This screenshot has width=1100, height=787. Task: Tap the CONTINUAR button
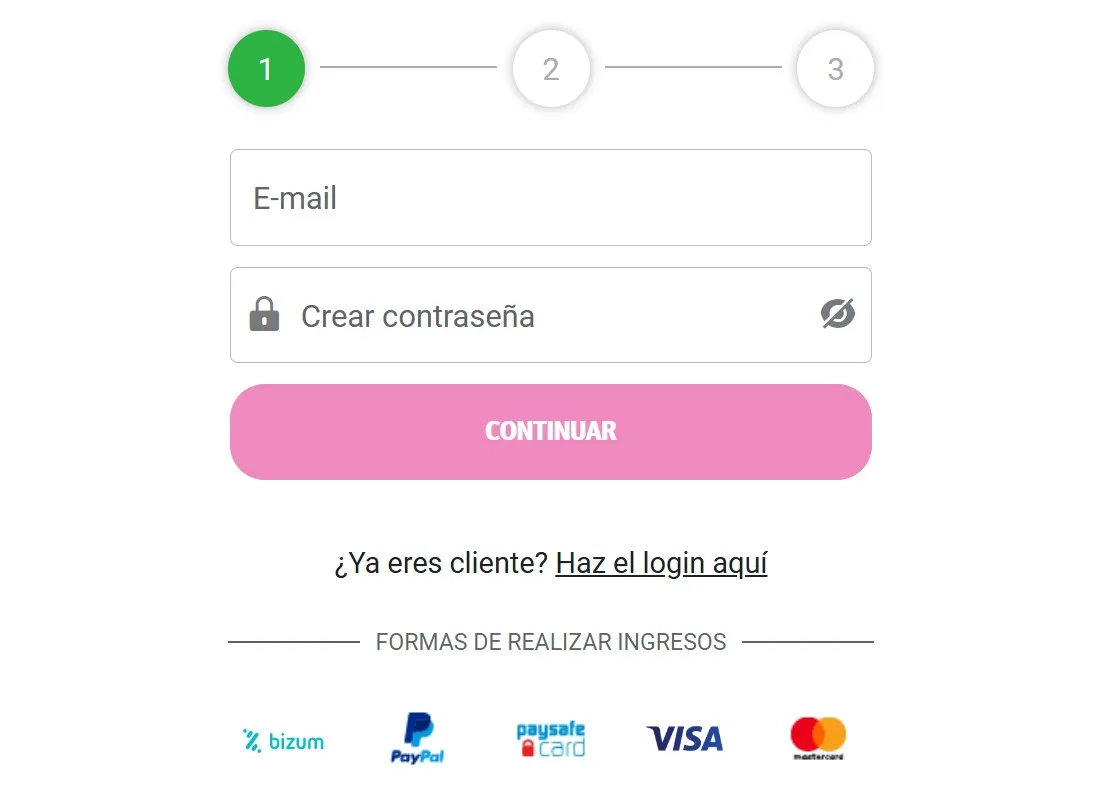coord(550,432)
